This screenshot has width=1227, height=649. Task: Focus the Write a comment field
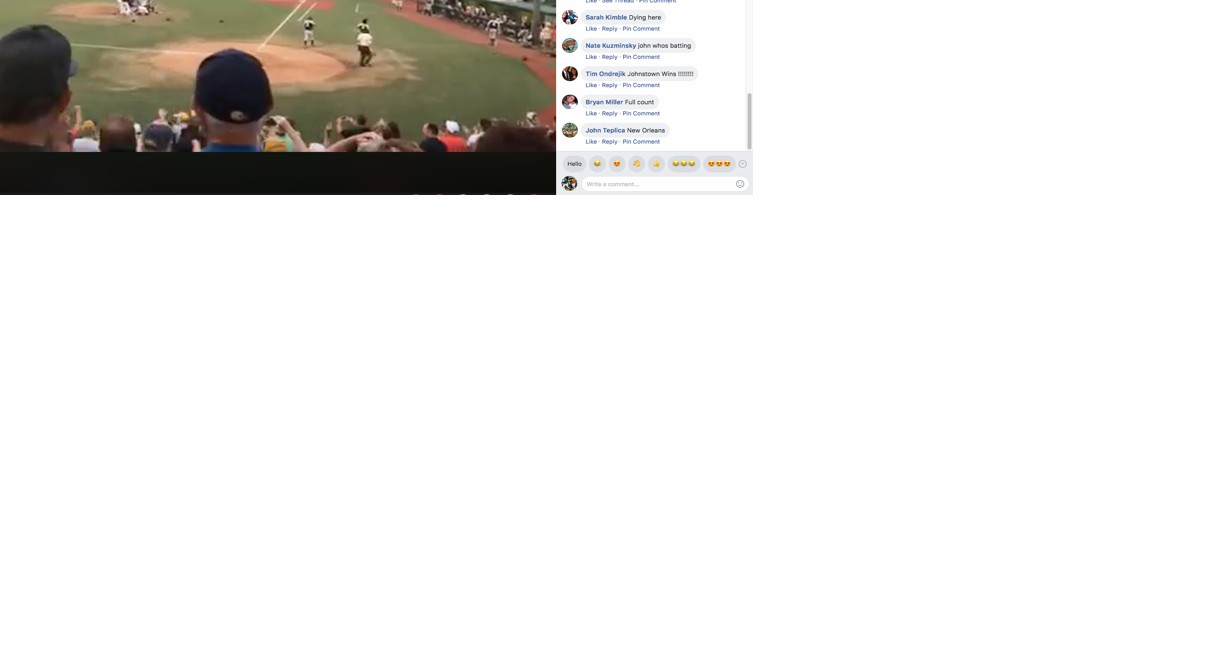coord(655,184)
